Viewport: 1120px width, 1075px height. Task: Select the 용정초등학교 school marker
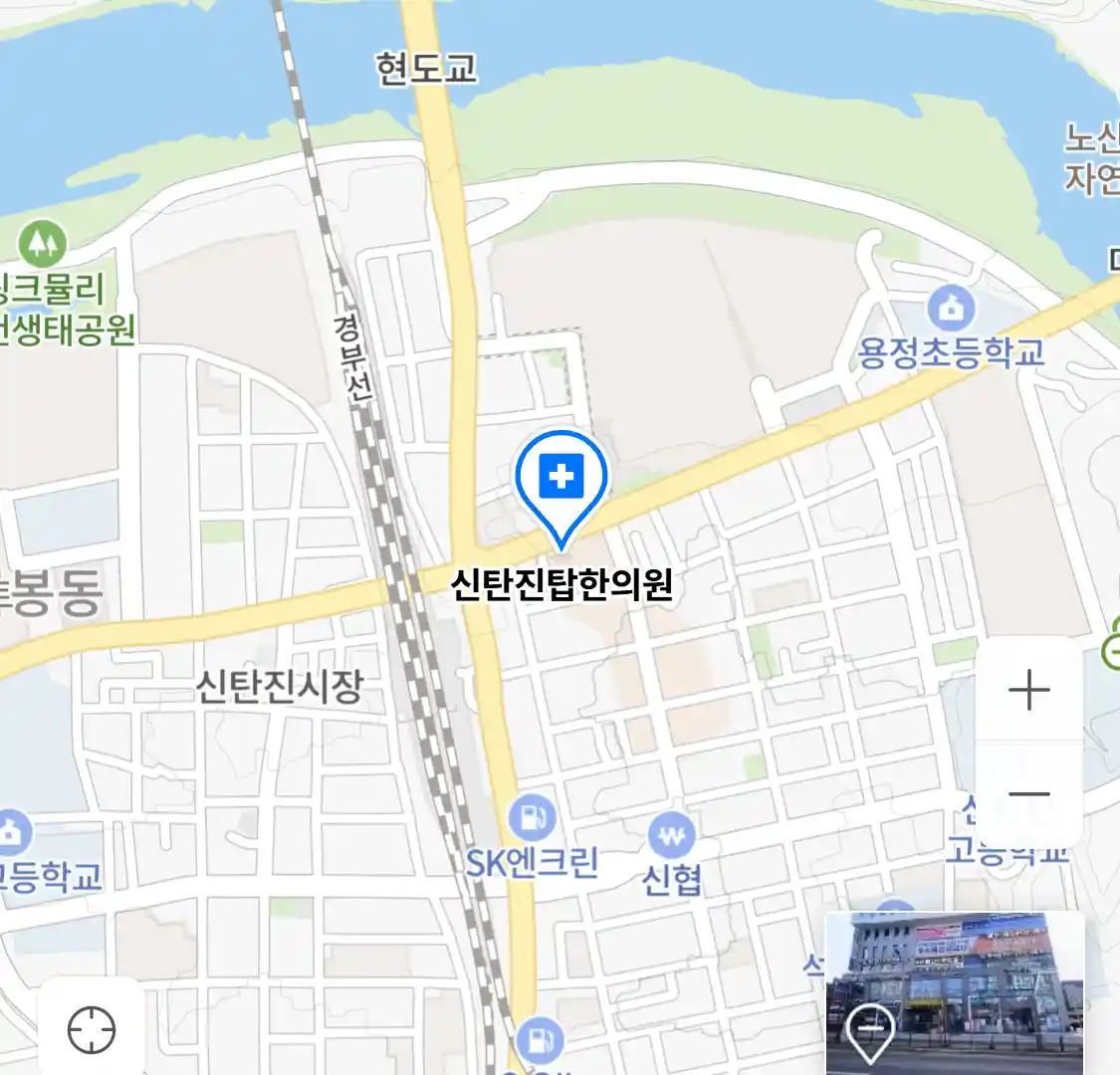click(952, 309)
